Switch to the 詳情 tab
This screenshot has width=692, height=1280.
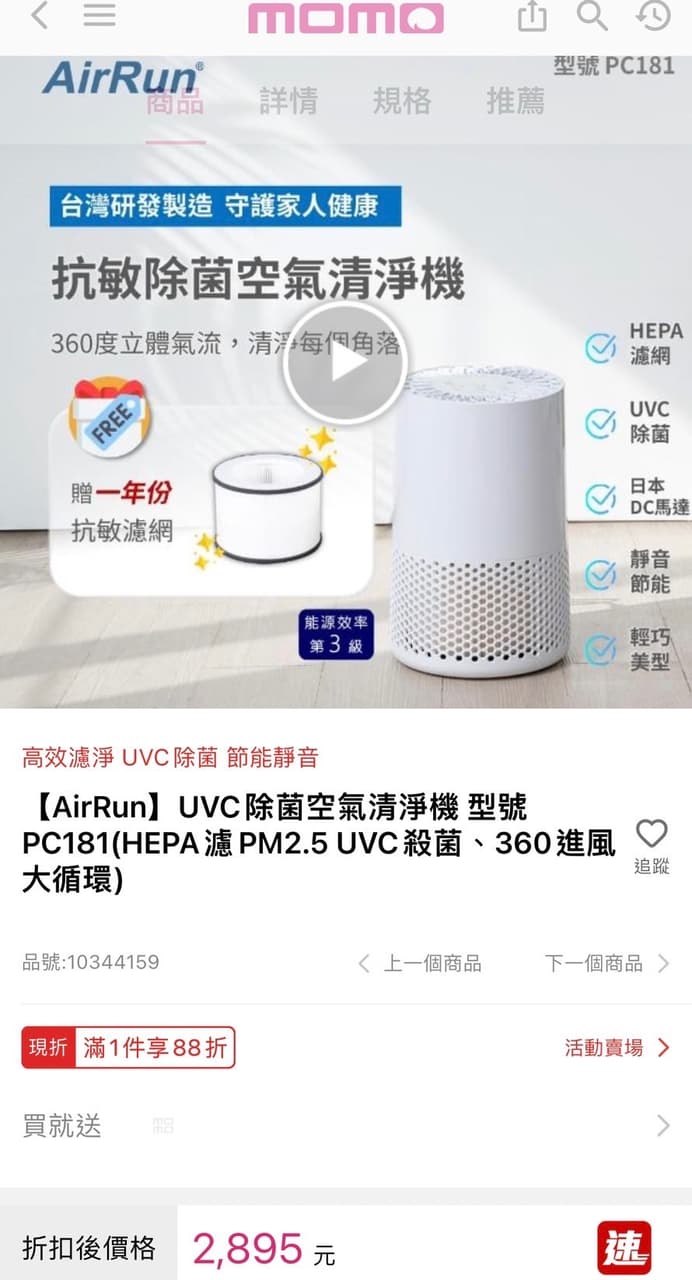pos(288,101)
